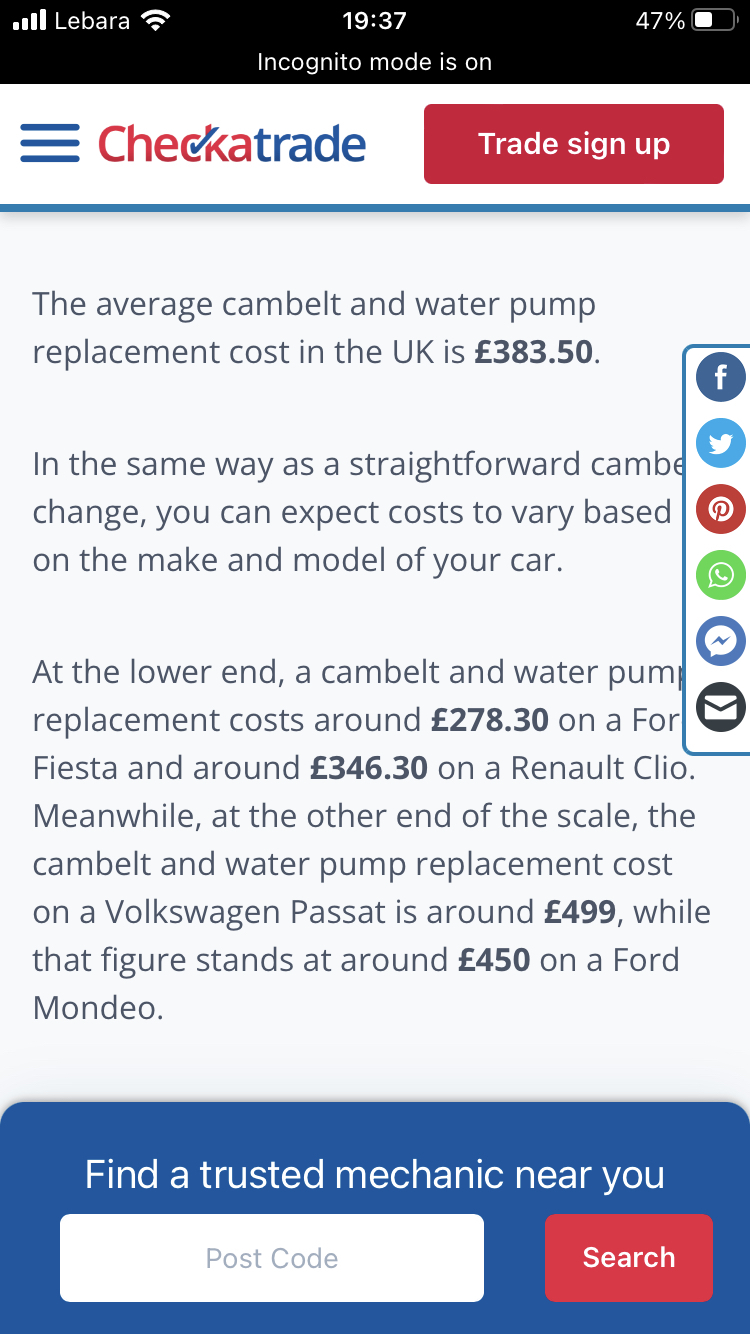The height and width of the screenshot is (1334, 750).
Task: Open the hamburger navigation menu
Action: coord(50,144)
